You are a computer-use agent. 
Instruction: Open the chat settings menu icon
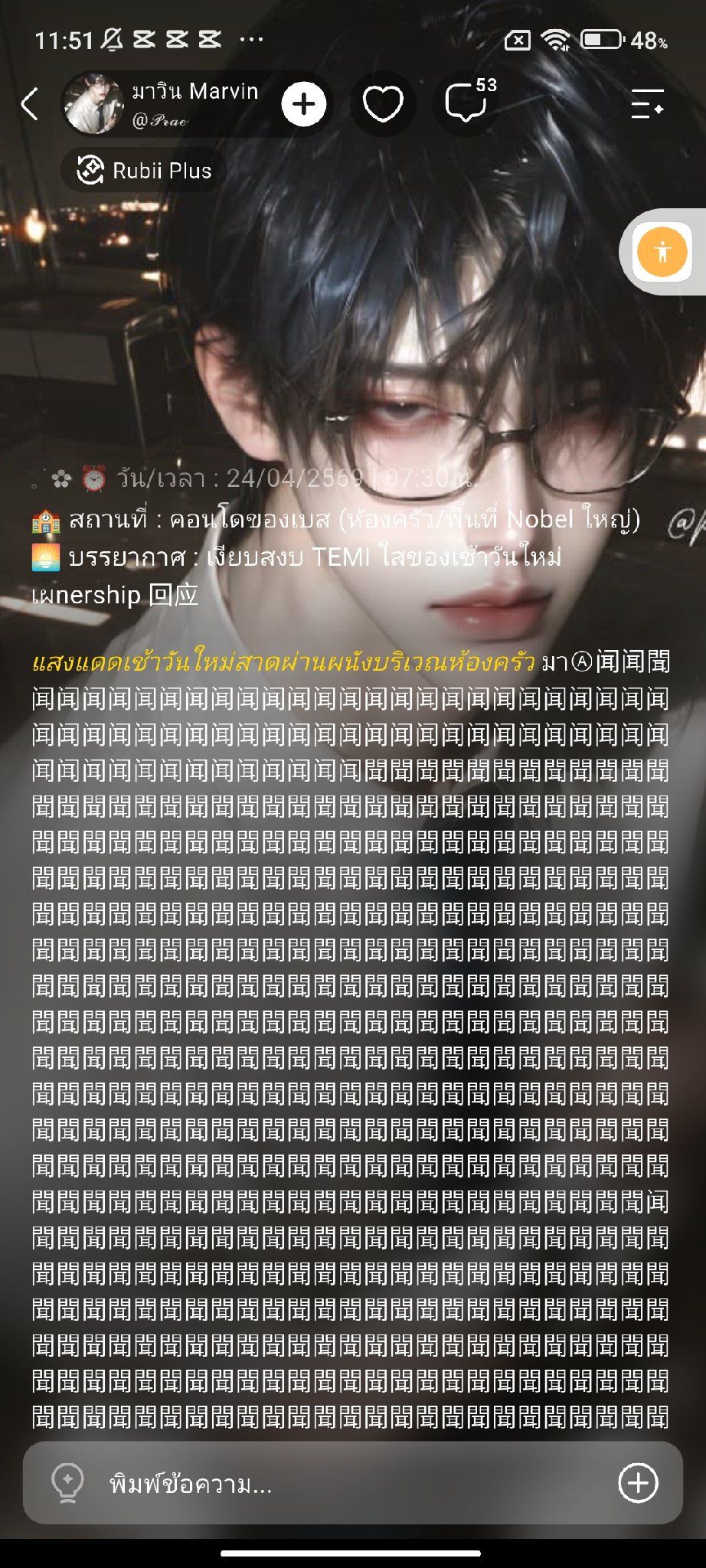647,104
